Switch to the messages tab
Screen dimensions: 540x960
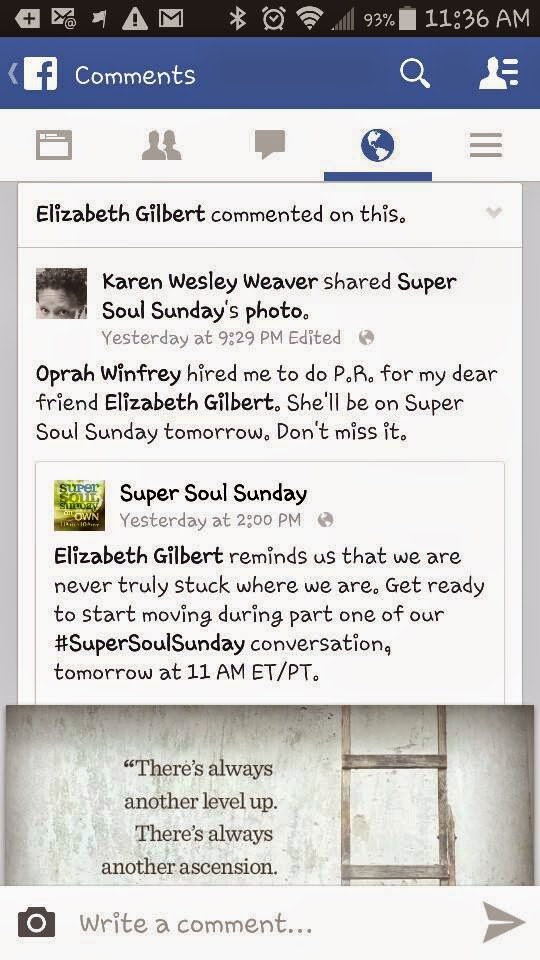click(x=270, y=145)
